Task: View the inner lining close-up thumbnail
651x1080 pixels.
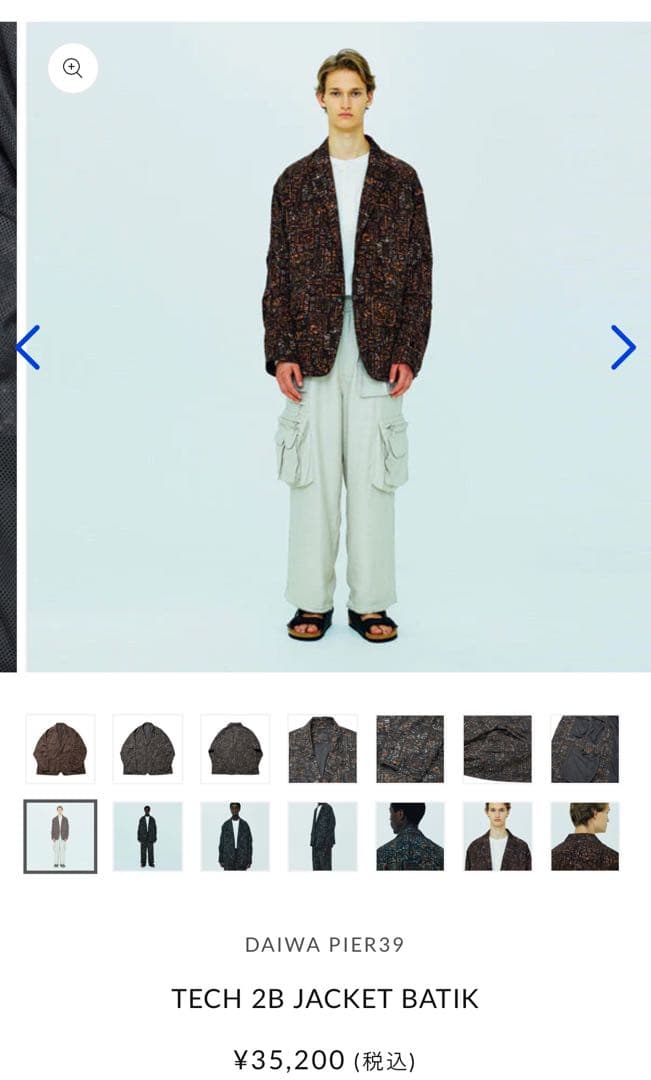Action: coord(585,748)
